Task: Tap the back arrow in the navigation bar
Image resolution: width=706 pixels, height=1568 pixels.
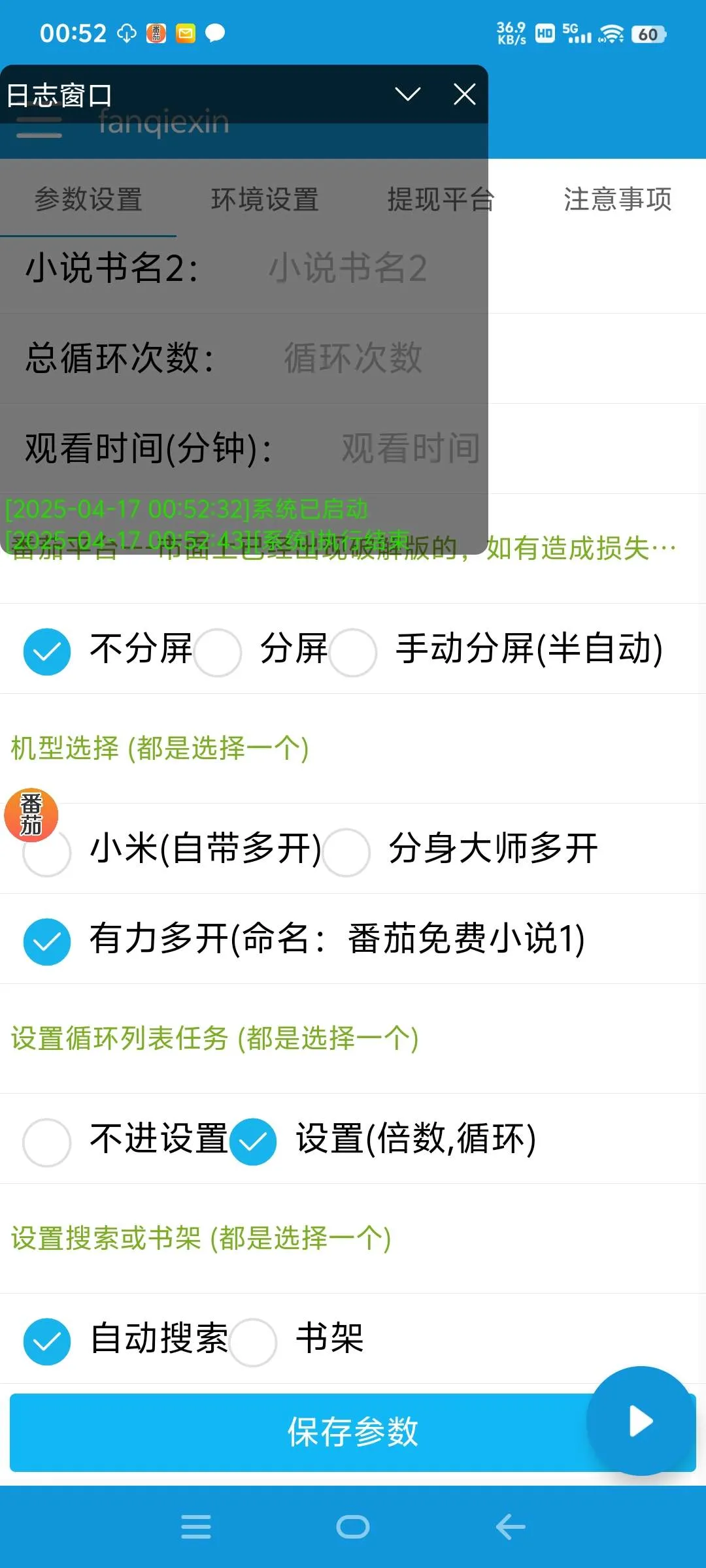Action: point(511,1527)
